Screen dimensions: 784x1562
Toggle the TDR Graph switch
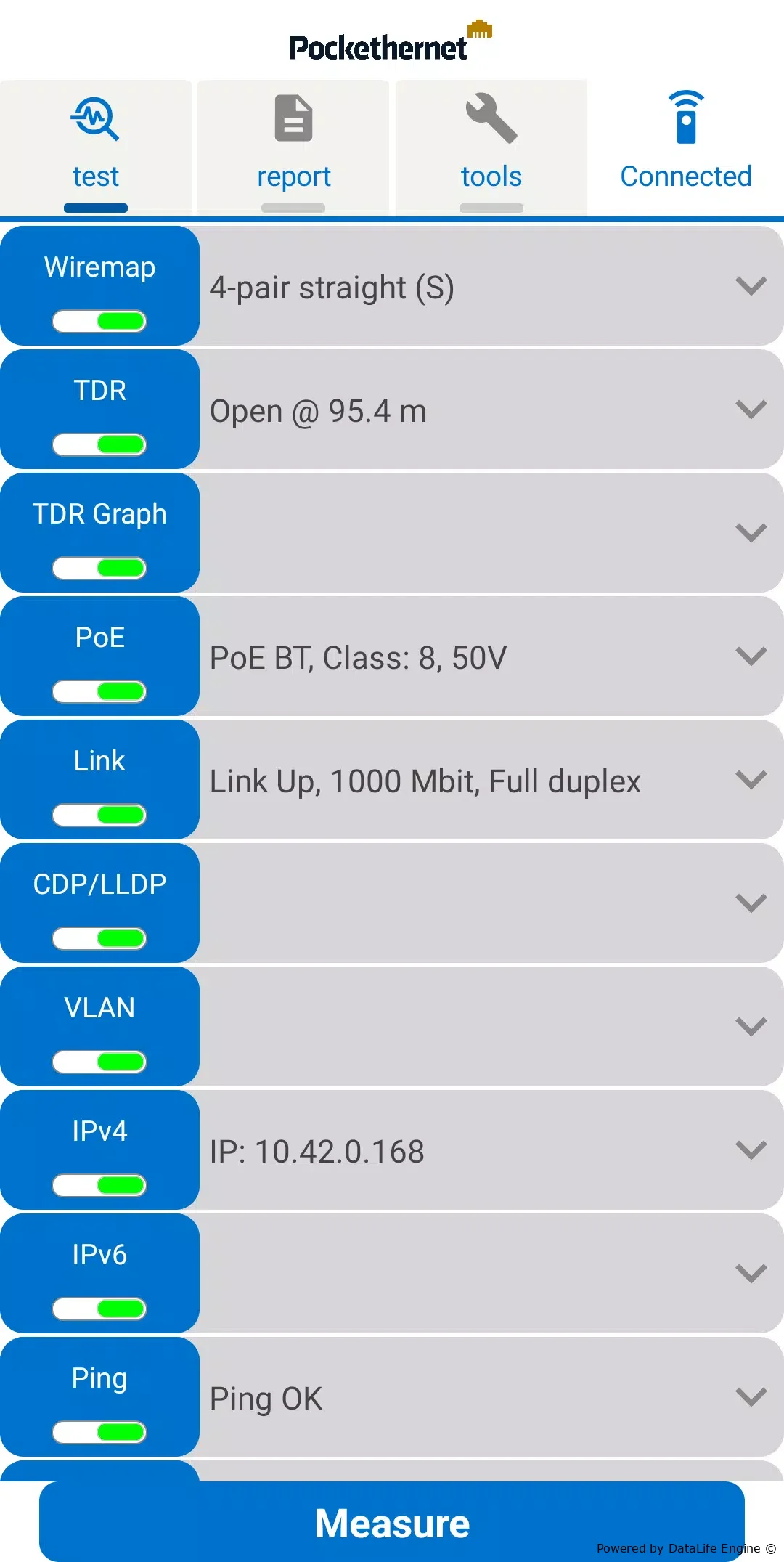tap(99, 568)
